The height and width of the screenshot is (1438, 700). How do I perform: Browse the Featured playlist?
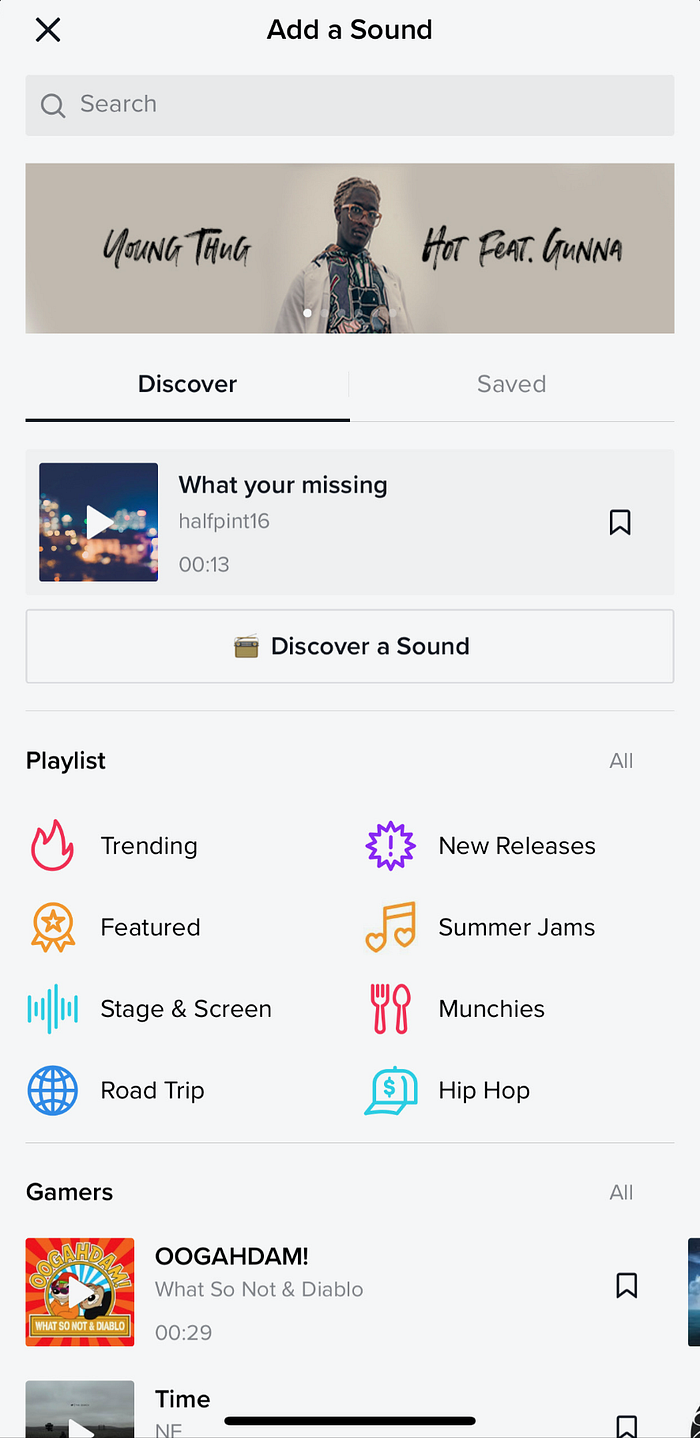(x=150, y=928)
